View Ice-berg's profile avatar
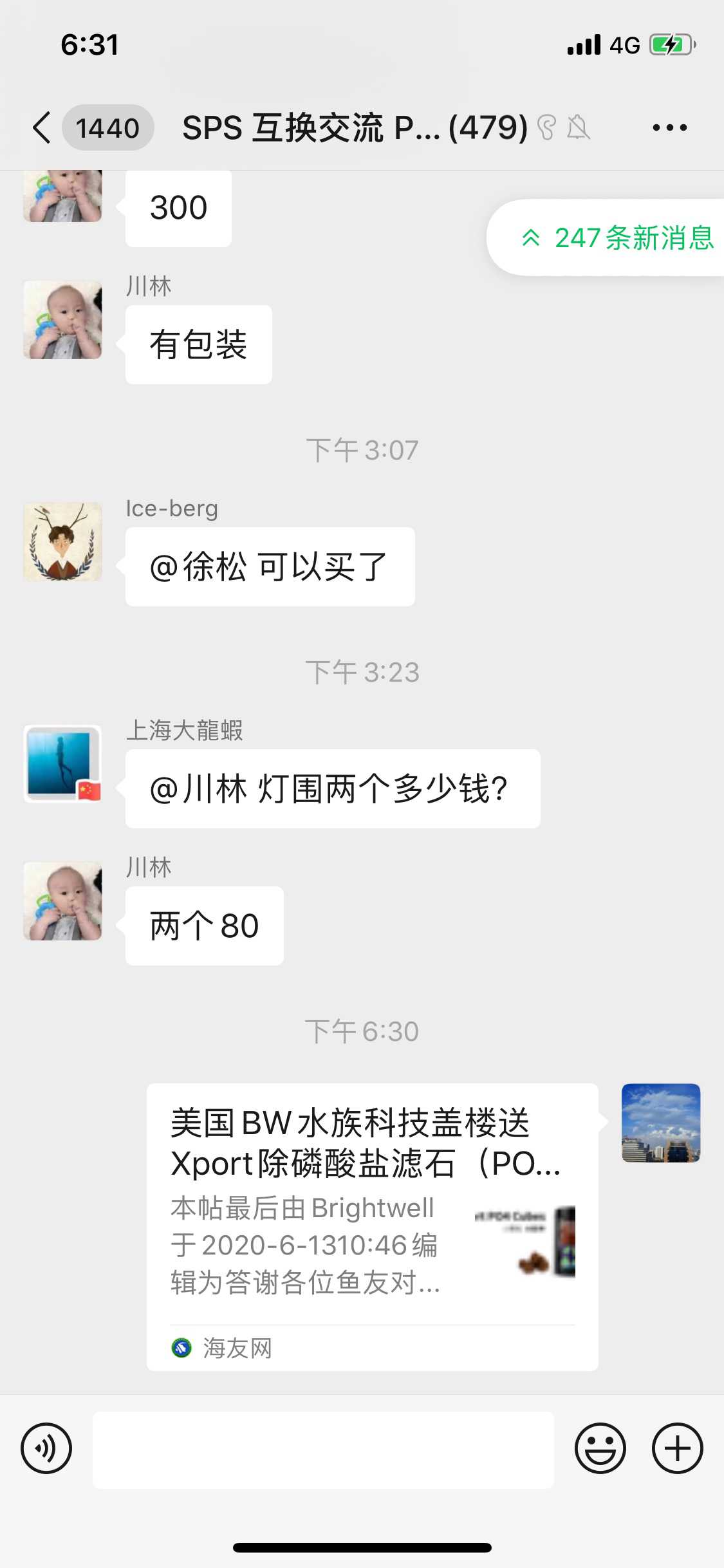The height and width of the screenshot is (1568, 724). coord(62,542)
